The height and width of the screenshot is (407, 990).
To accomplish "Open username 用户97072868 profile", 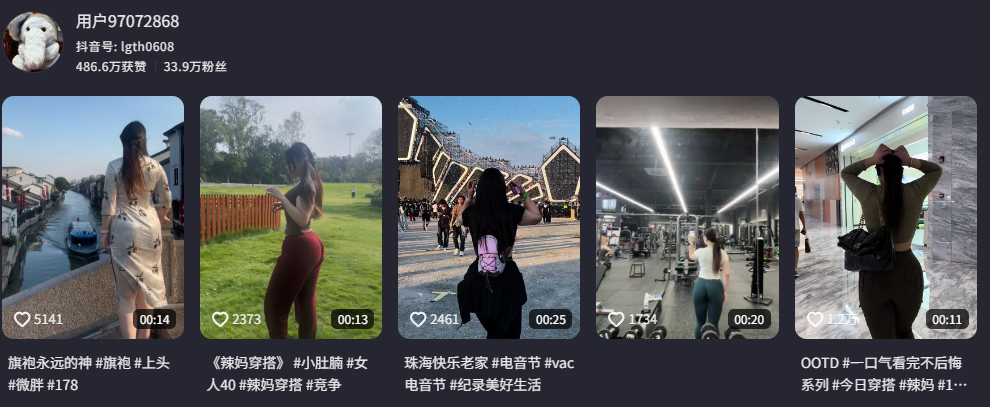I will point(127,21).
